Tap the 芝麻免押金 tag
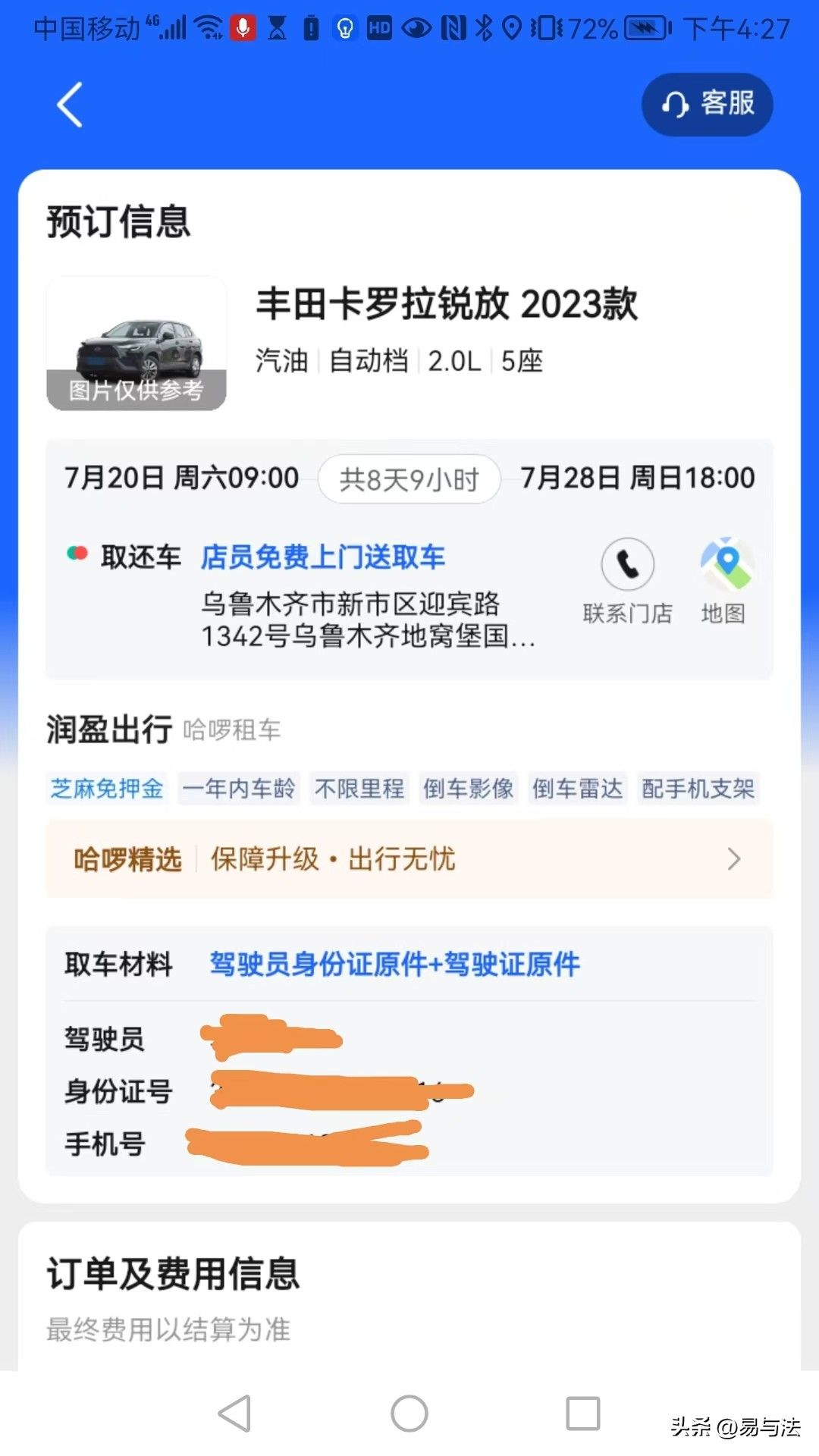 (107, 789)
